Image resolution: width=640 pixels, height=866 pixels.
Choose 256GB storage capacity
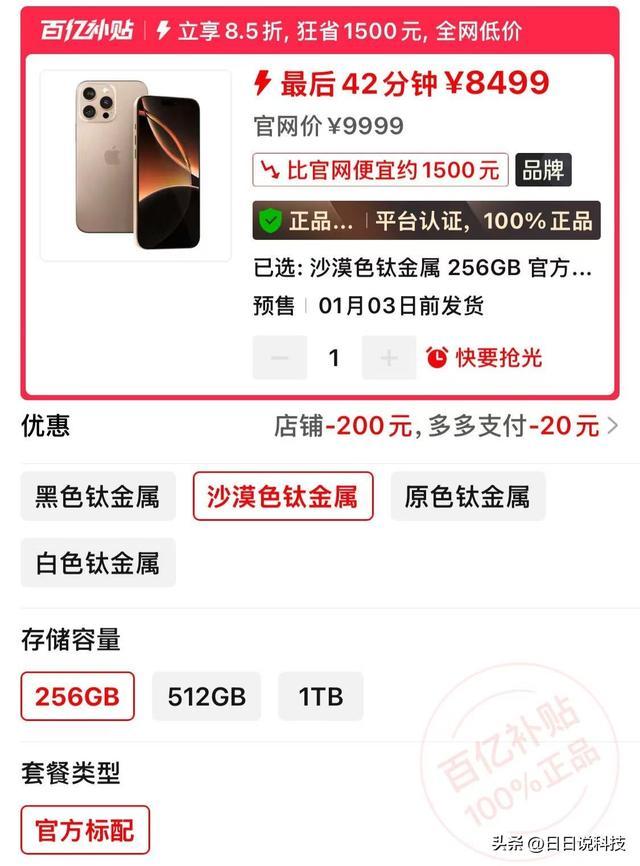(x=77, y=696)
